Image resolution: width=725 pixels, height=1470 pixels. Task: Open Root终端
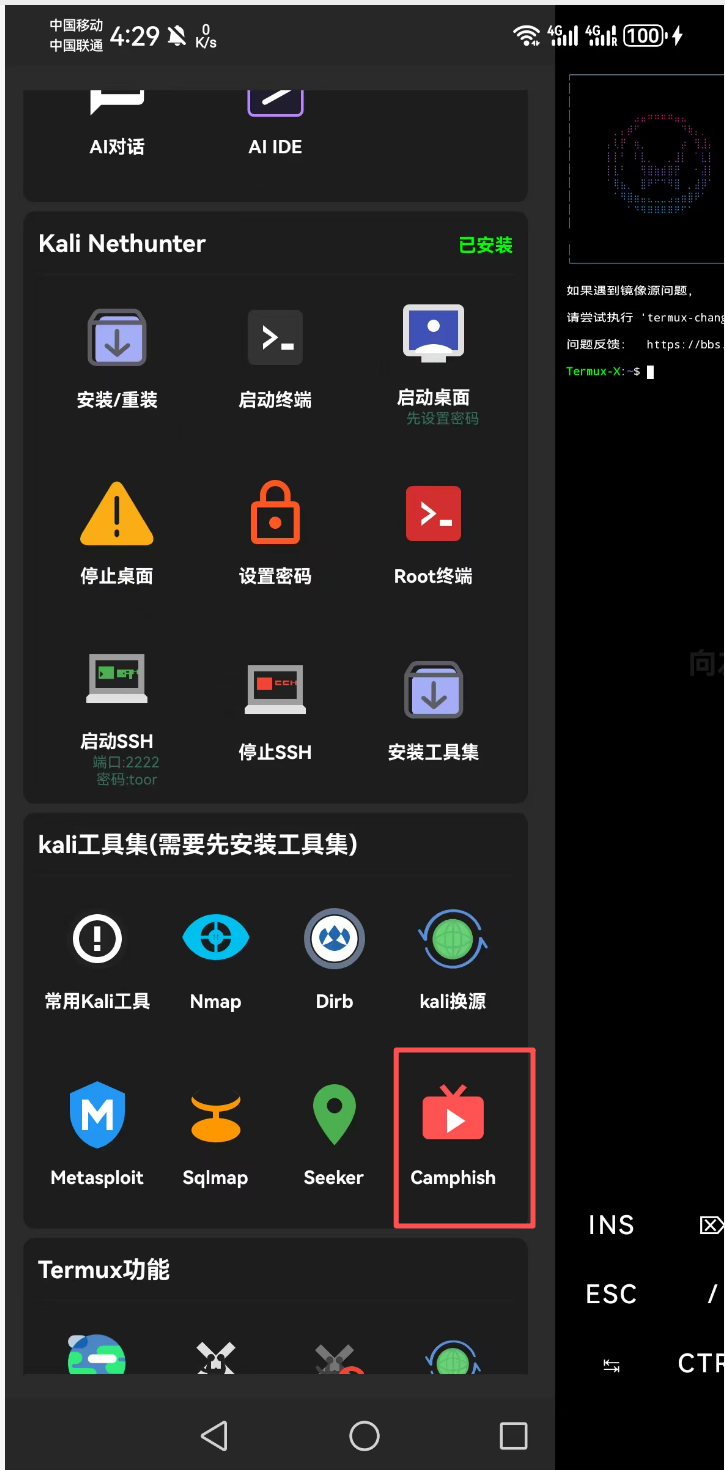[433, 534]
